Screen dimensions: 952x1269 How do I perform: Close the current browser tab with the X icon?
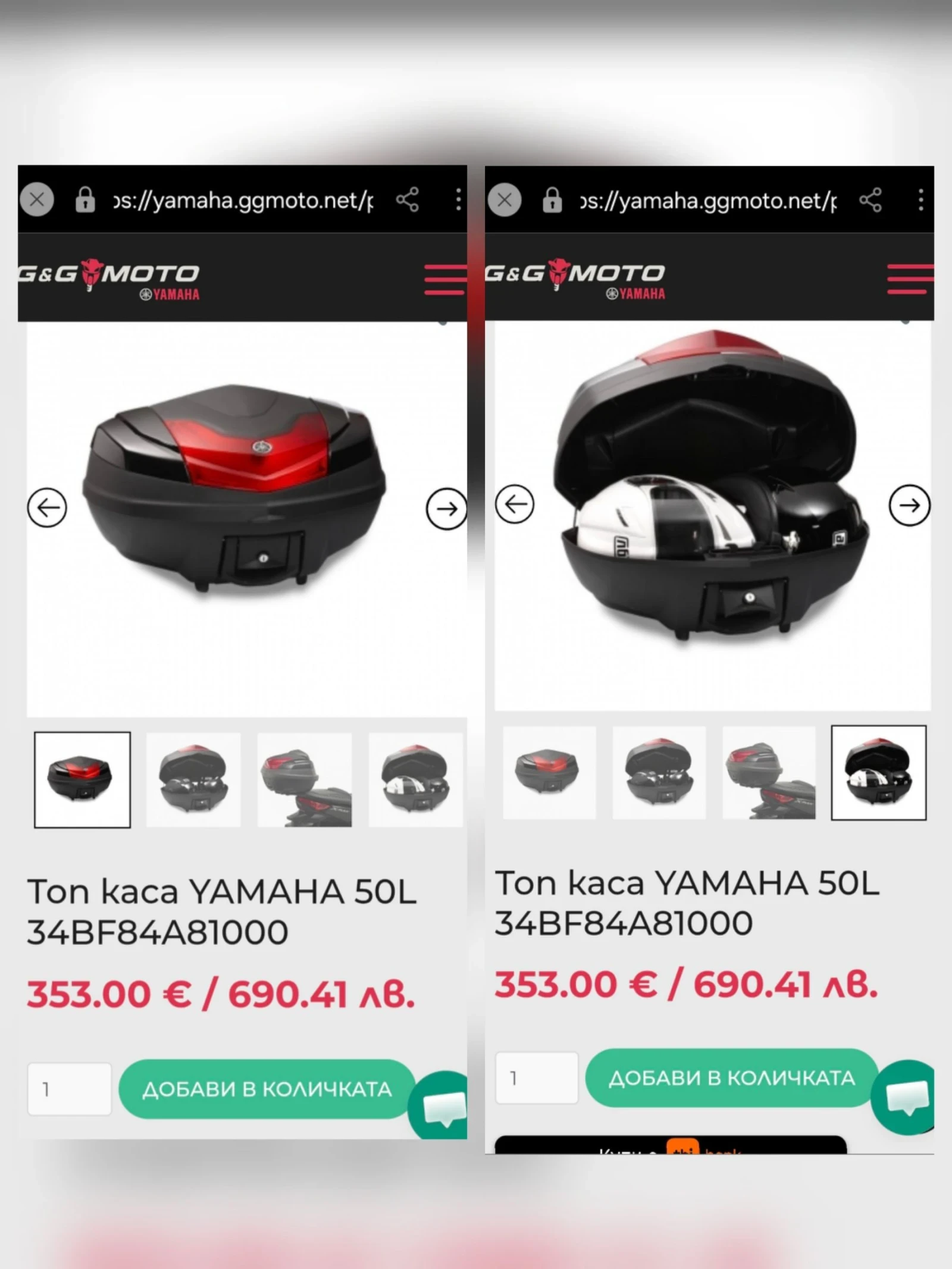37,201
